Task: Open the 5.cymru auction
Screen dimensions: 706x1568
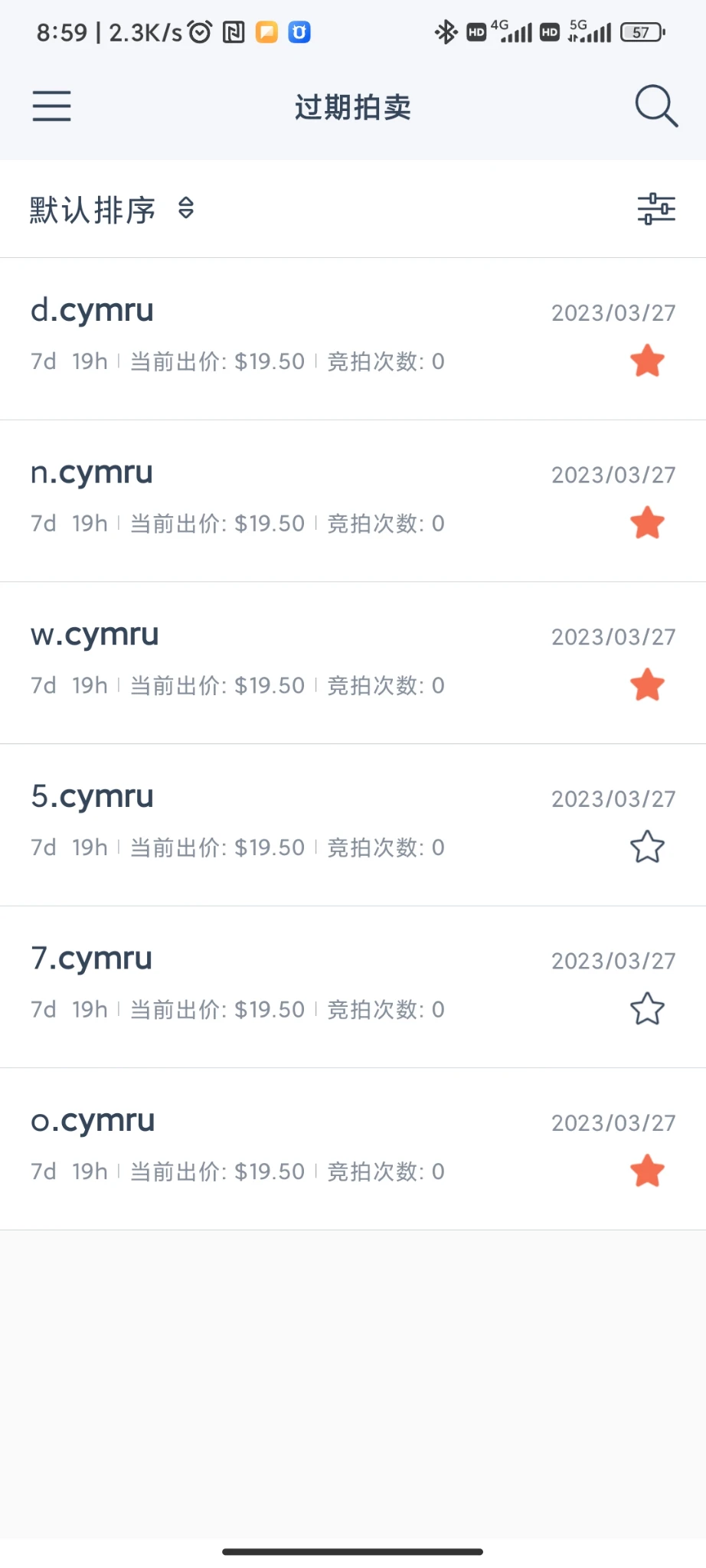Action: pyautogui.click(x=93, y=797)
